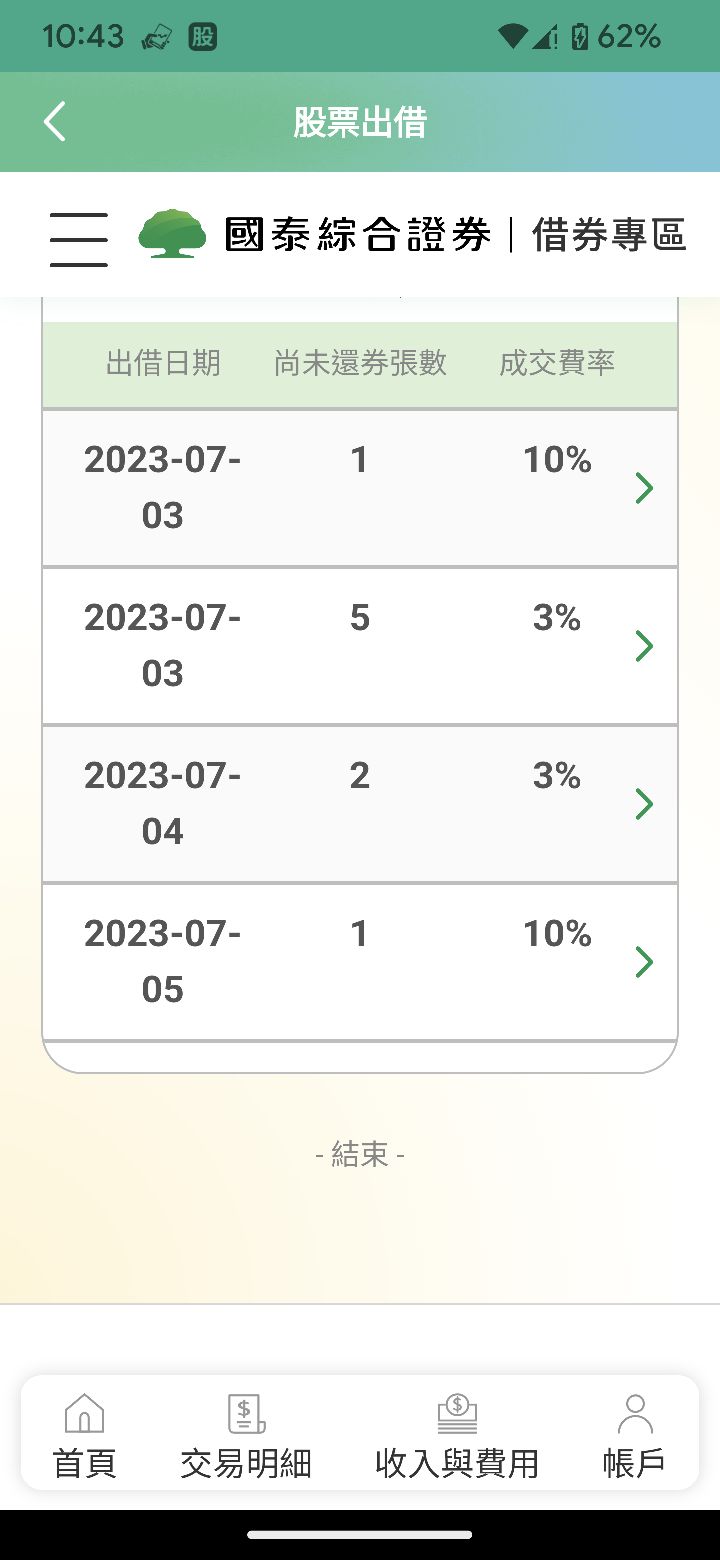
Task: Switch to the 首頁 tab
Action: coord(84,1436)
